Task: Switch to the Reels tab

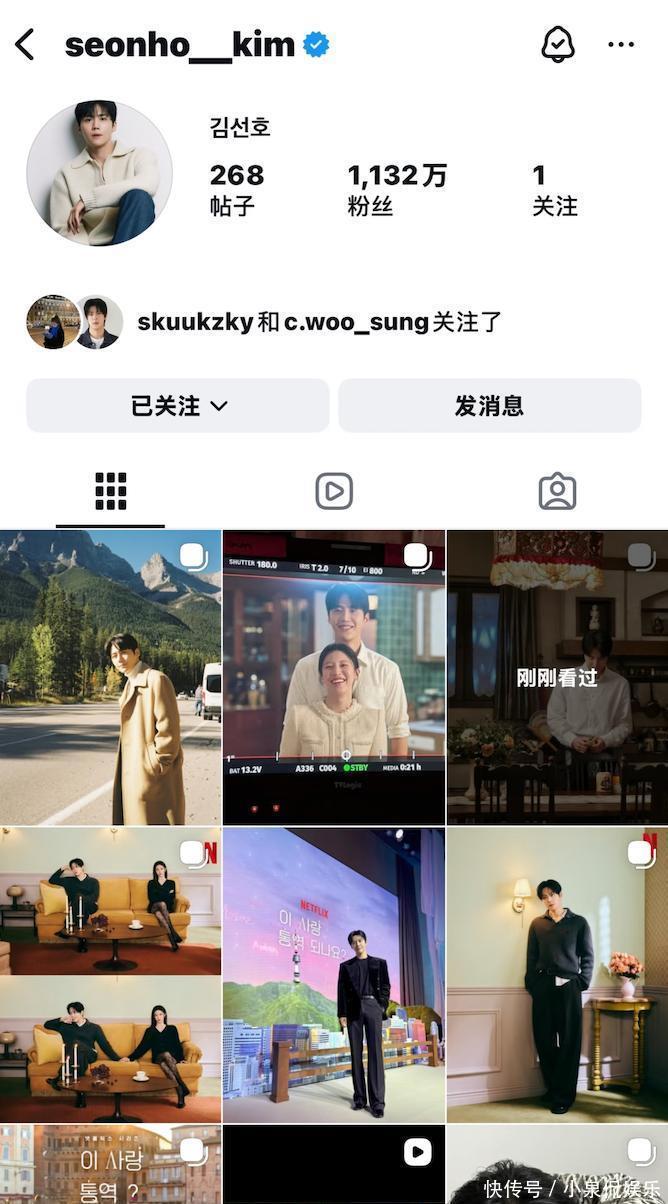Action: (x=334, y=491)
